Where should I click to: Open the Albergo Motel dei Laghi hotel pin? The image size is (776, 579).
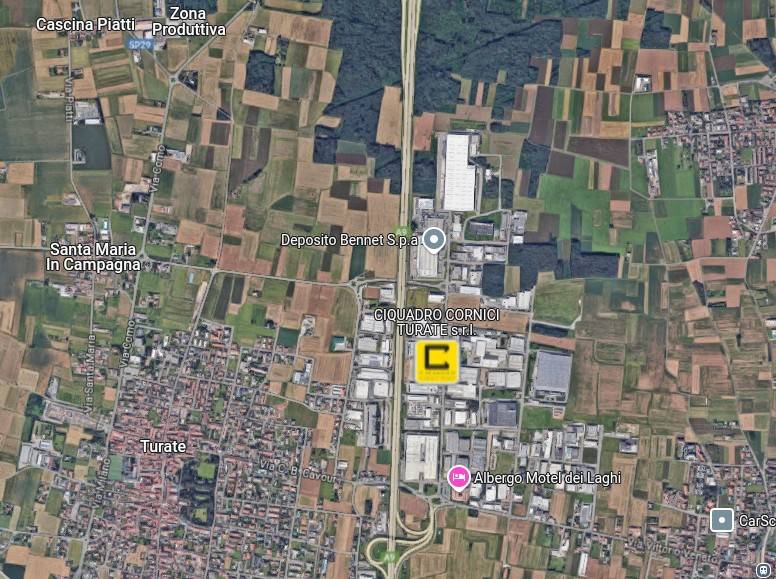pyautogui.click(x=459, y=478)
